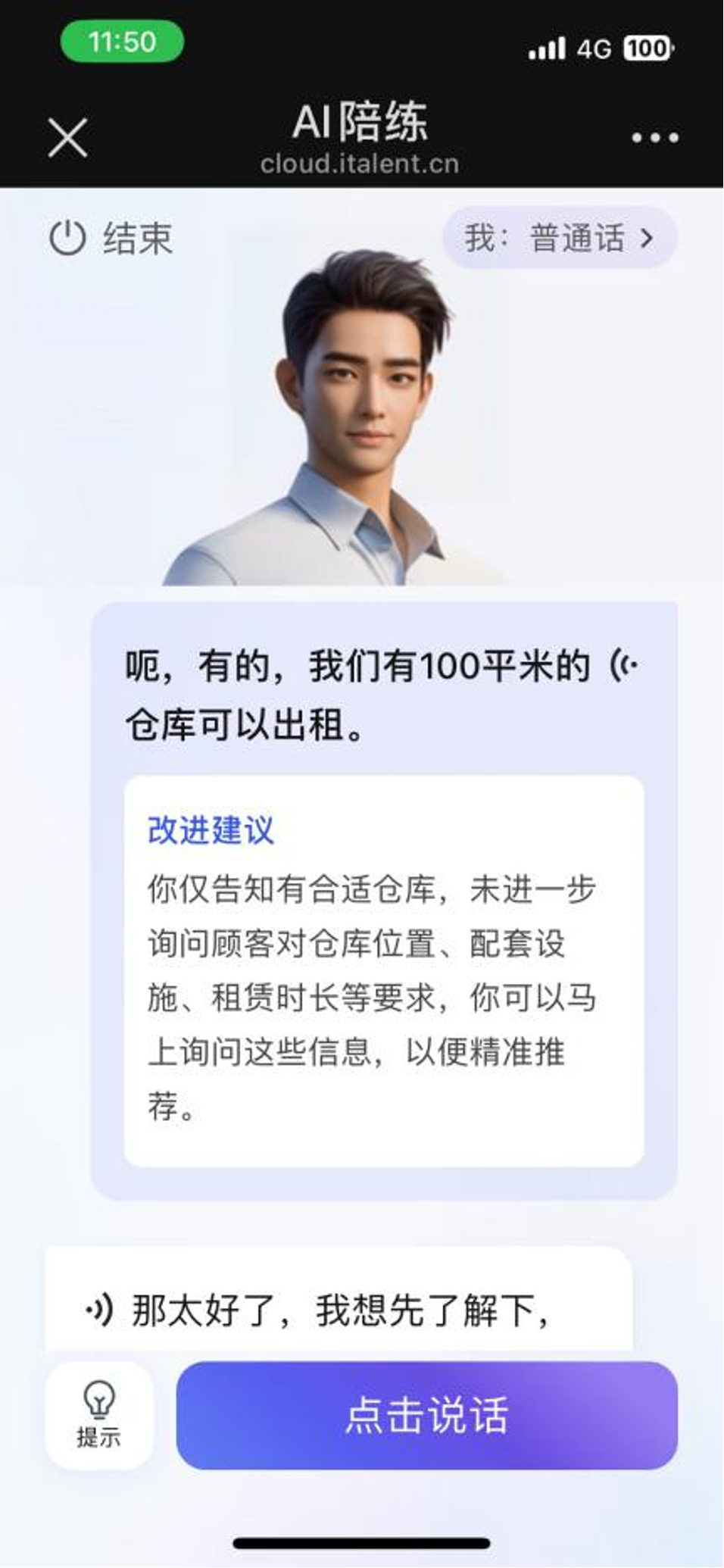
Task: Close the AI陪练 page
Action: 67,138
